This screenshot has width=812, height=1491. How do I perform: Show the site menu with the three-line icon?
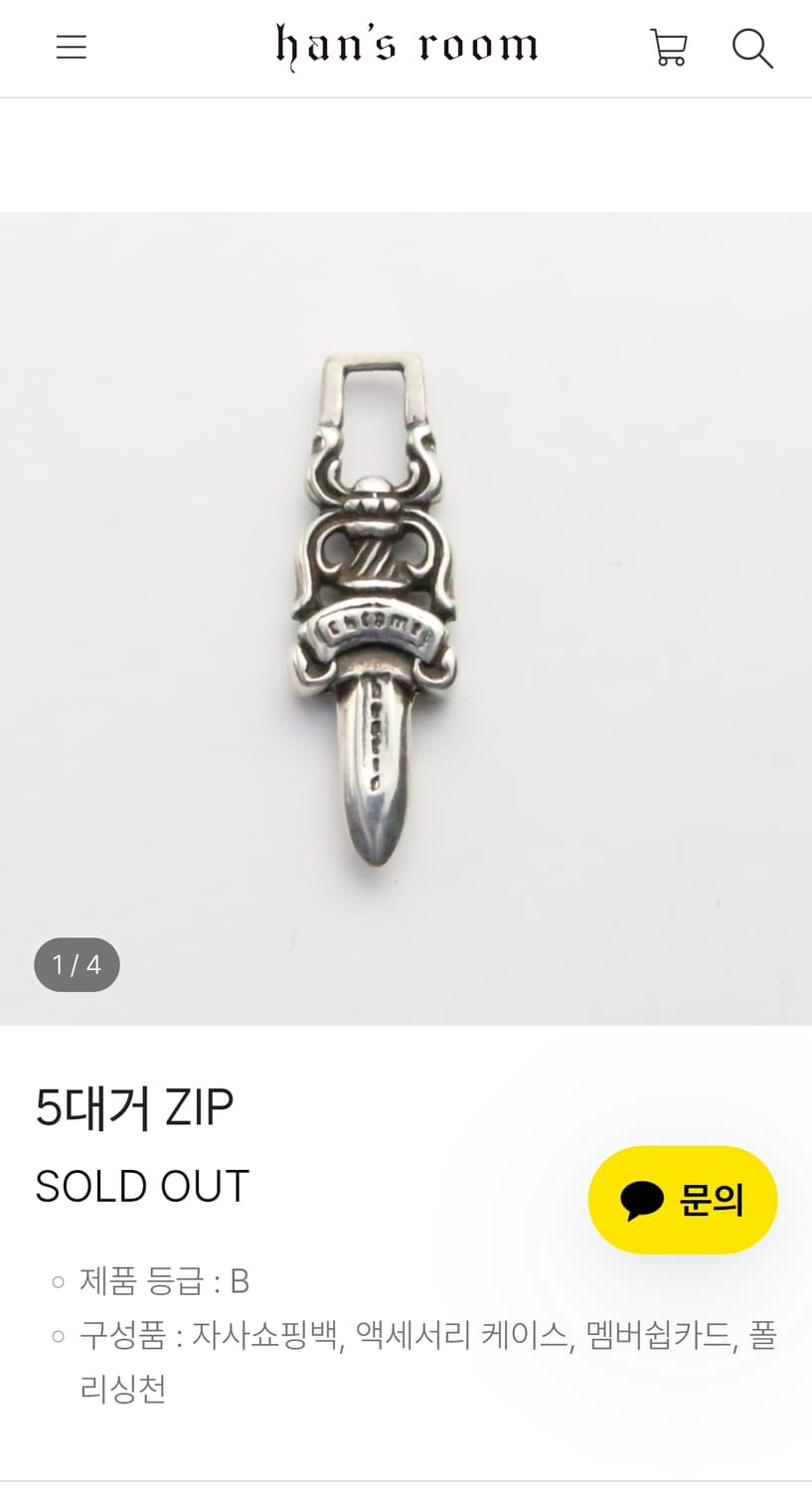point(71,47)
